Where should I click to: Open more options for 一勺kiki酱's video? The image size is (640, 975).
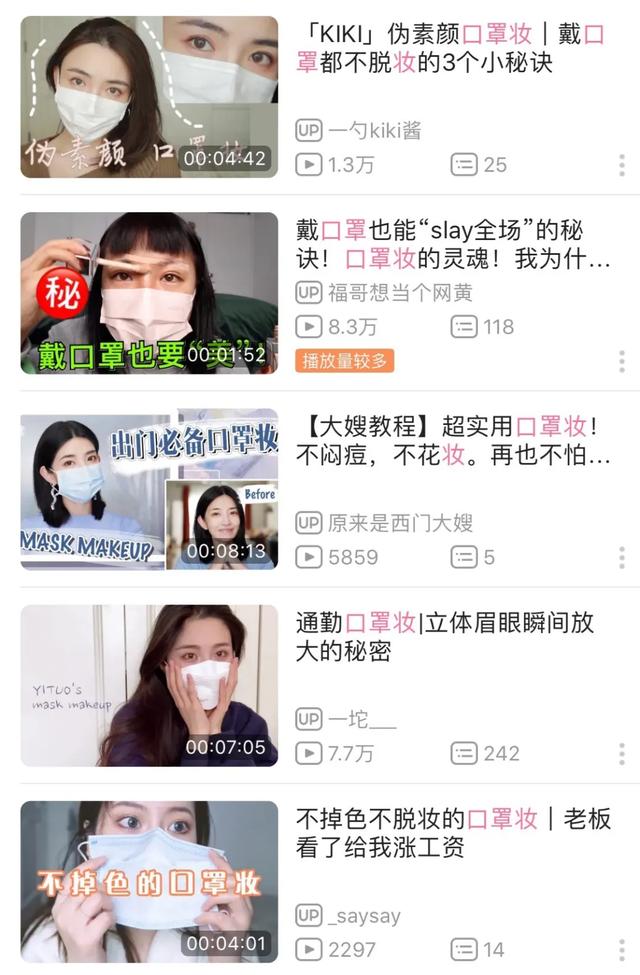[622, 165]
